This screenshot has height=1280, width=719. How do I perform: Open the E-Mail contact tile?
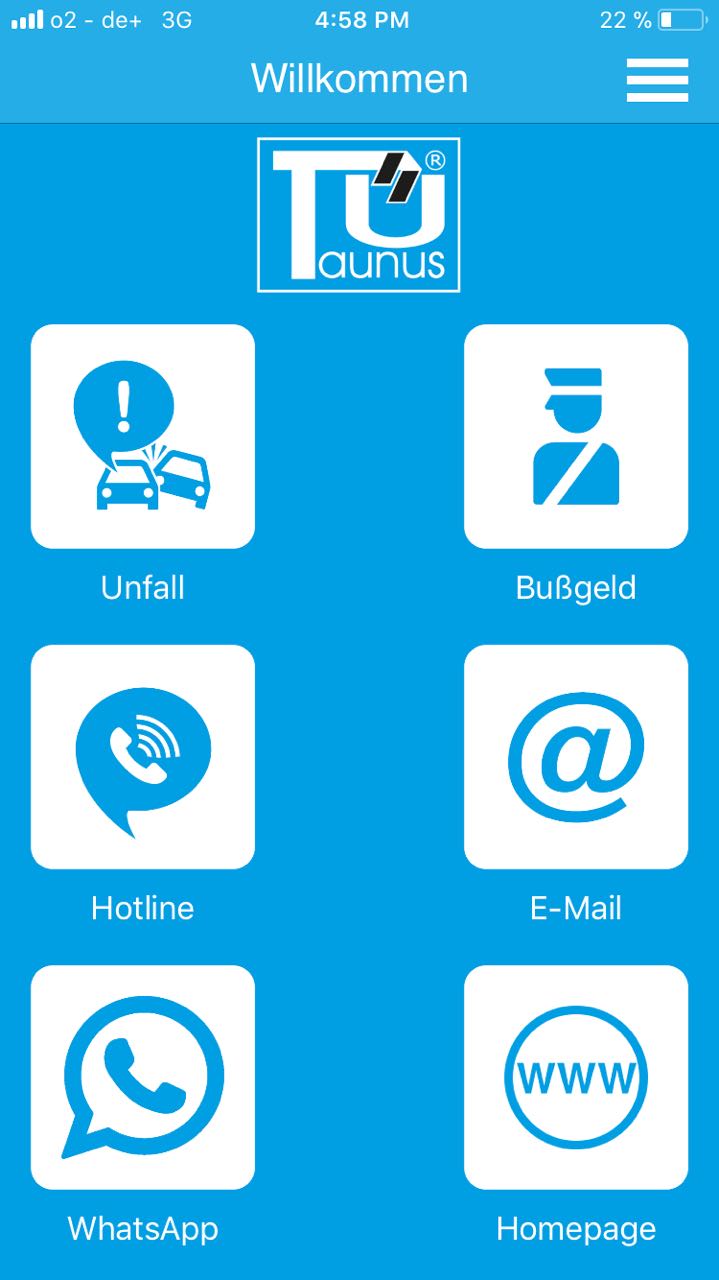576,757
